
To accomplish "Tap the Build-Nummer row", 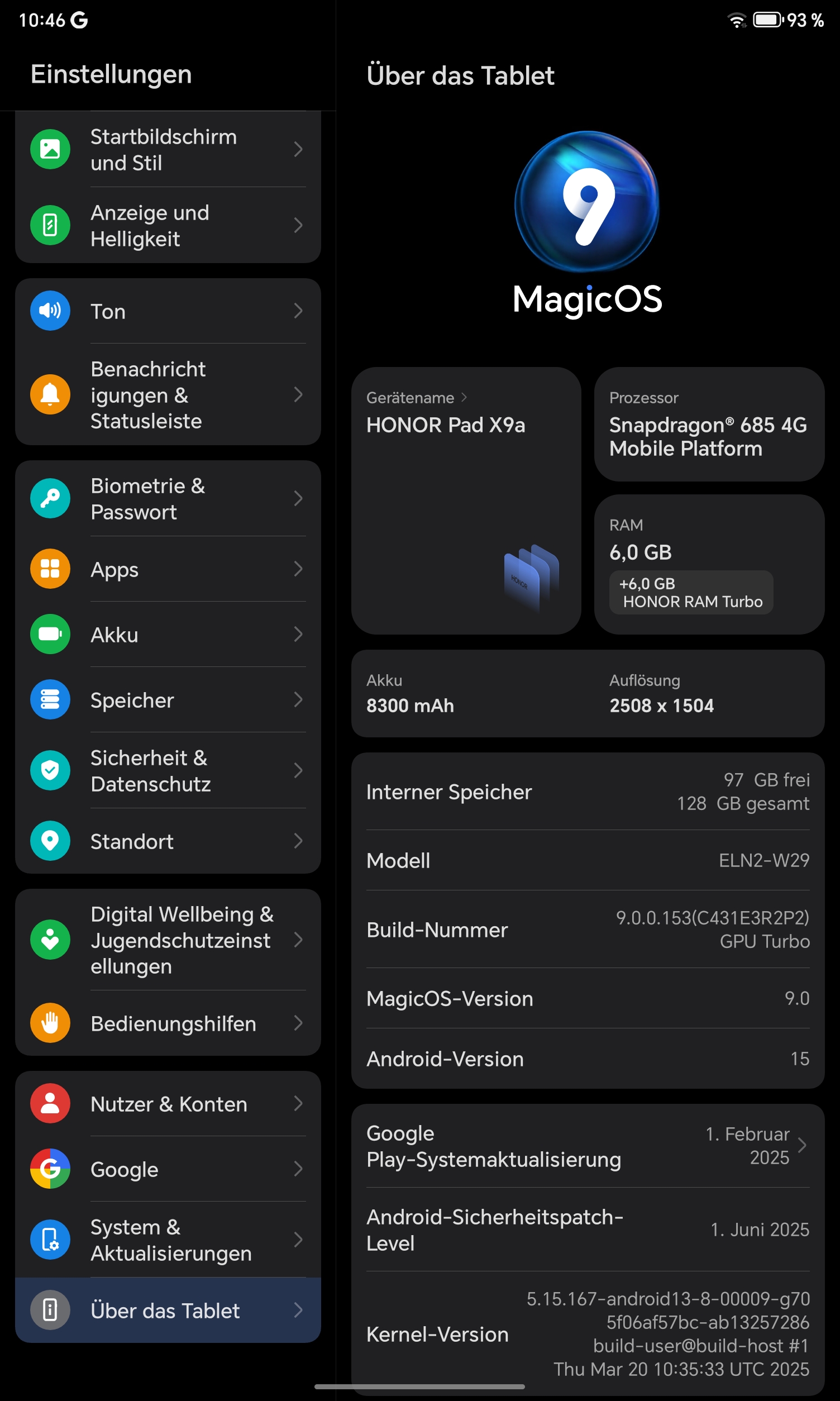I will pos(588,930).
